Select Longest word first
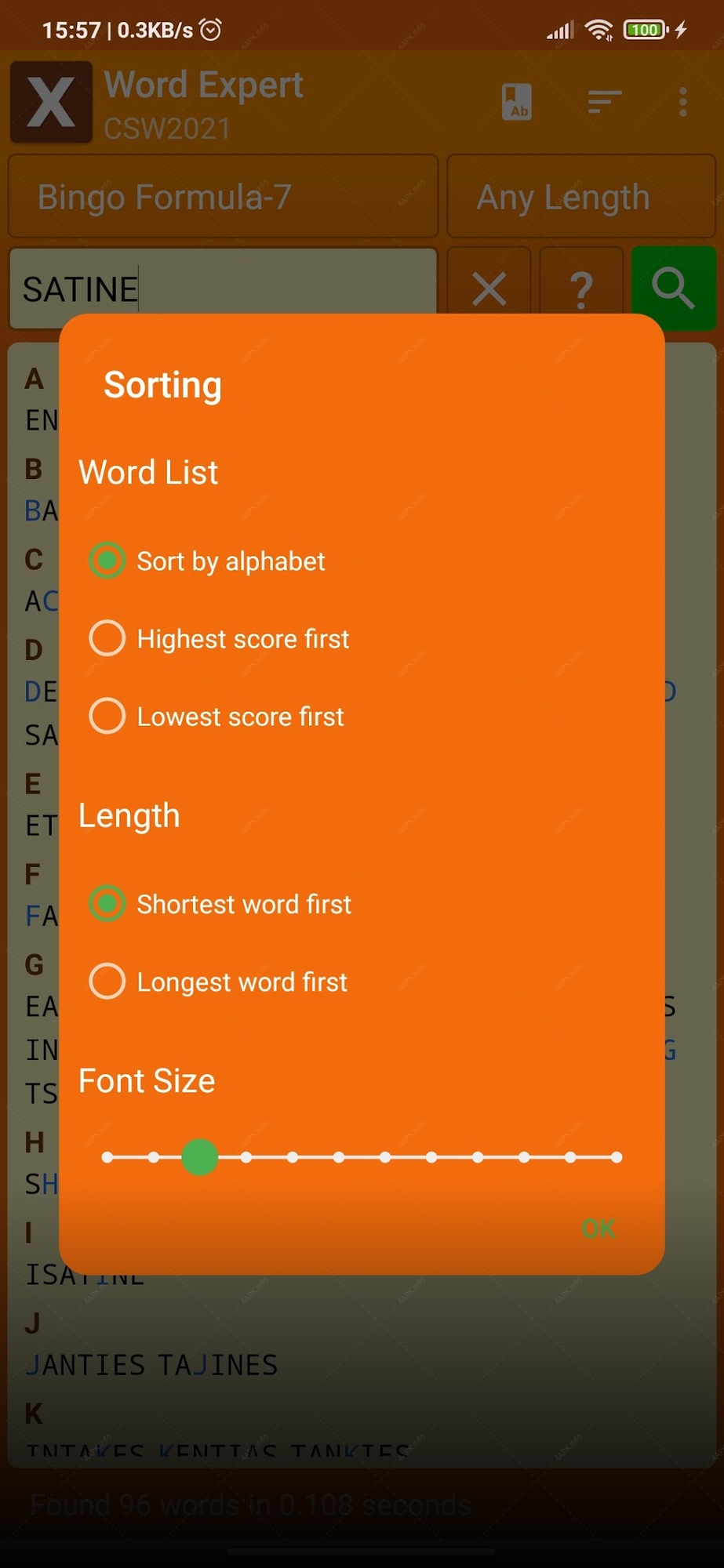 pos(219,982)
